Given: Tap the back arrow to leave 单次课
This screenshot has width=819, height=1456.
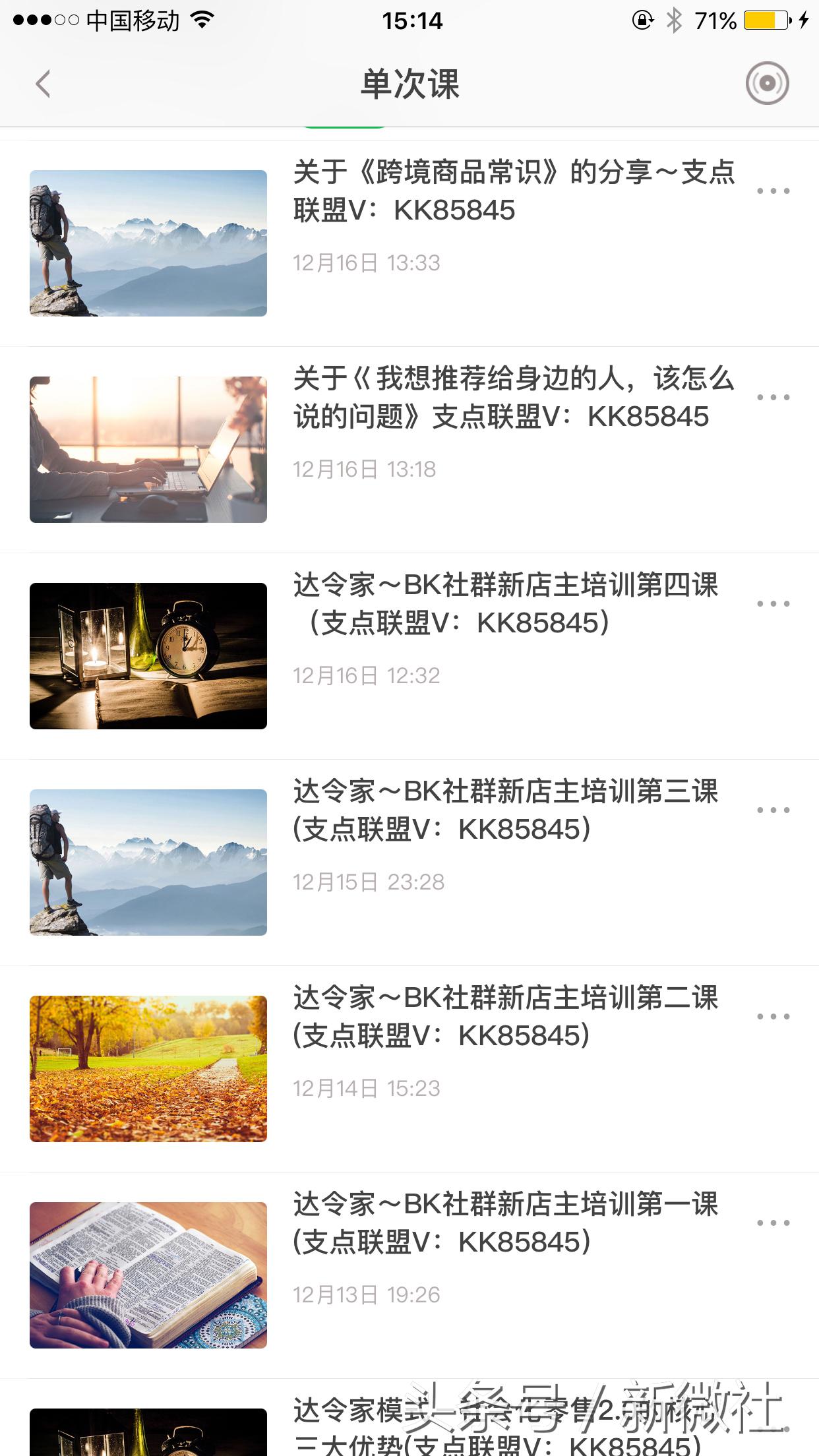Looking at the screenshot, I should [x=42, y=84].
